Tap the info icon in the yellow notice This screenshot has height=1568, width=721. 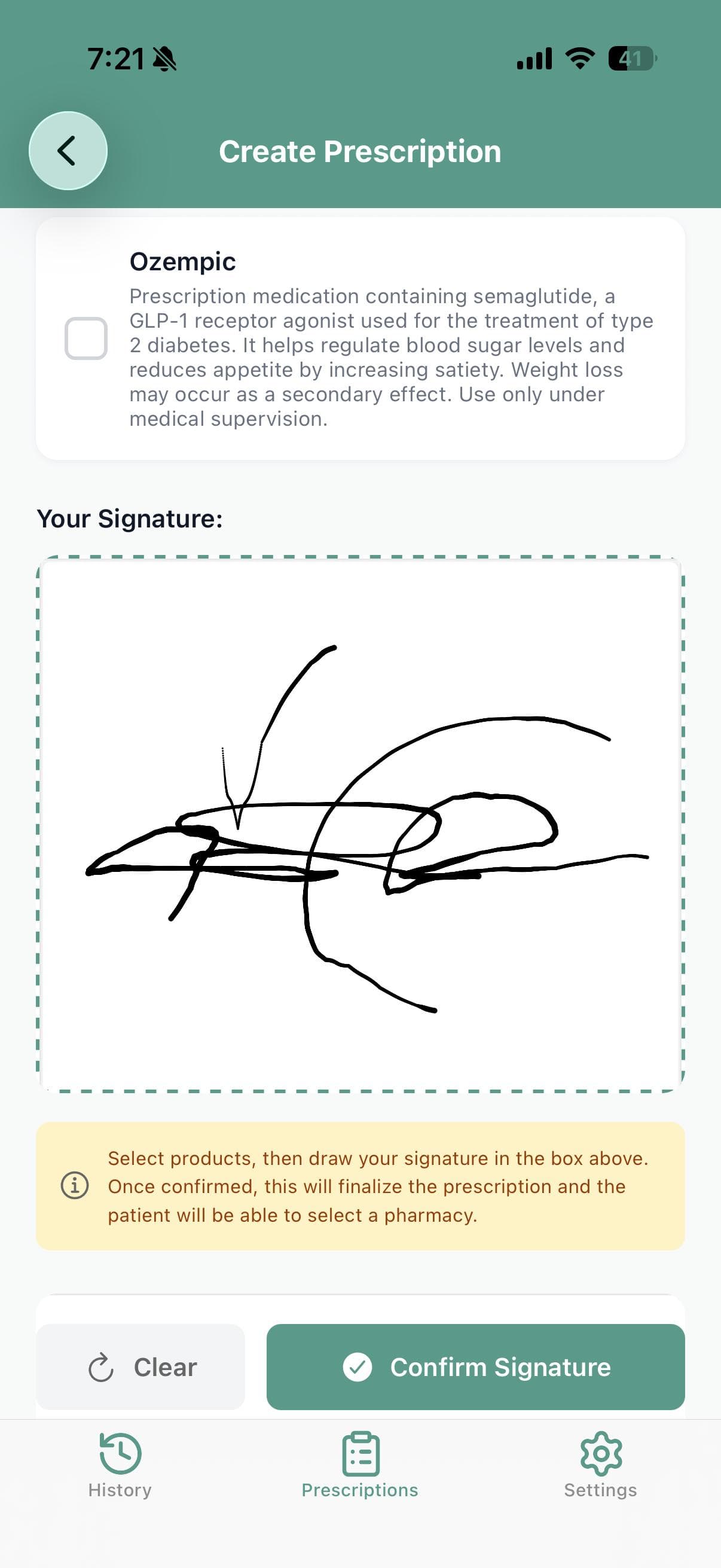75,1186
